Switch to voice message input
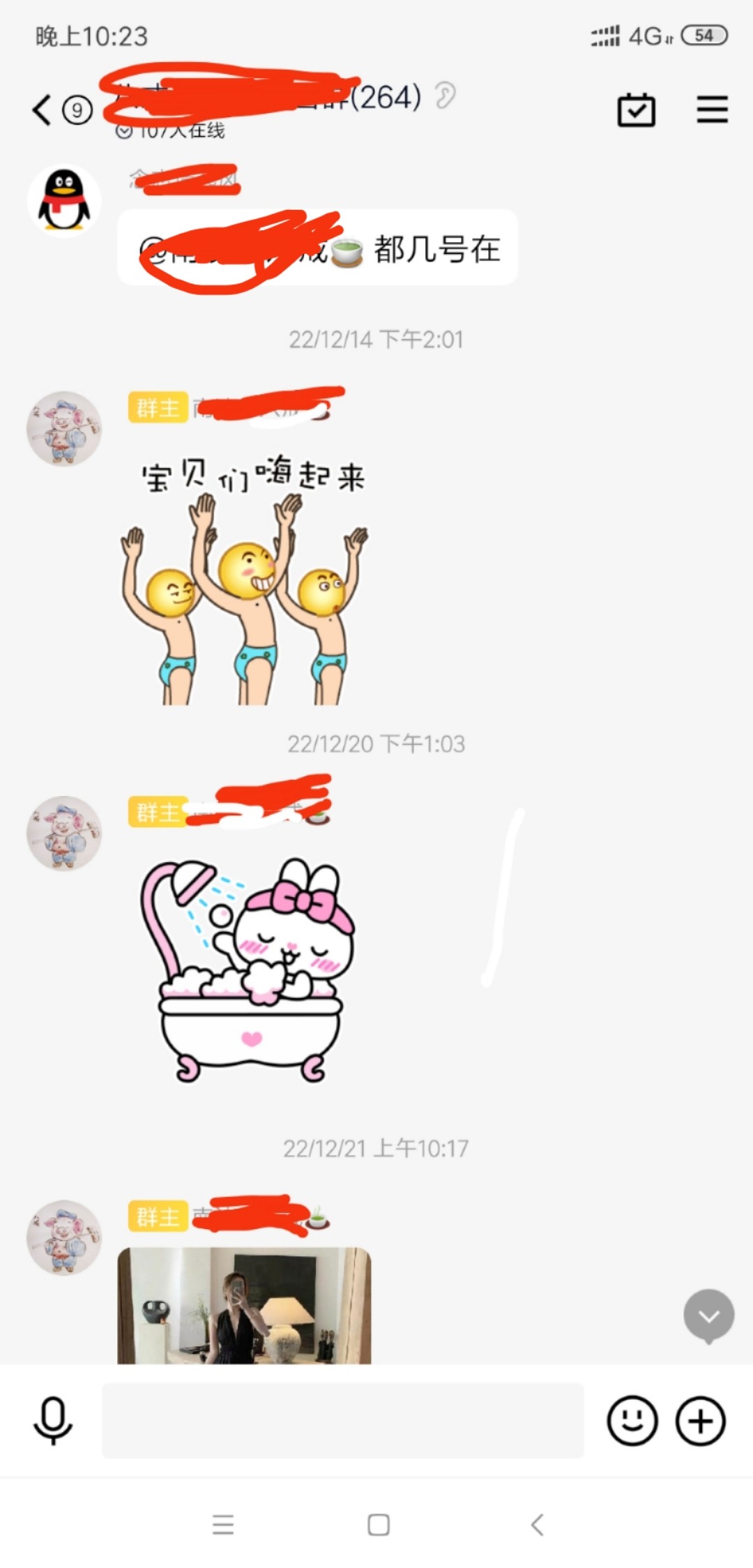 tap(53, 1420)
